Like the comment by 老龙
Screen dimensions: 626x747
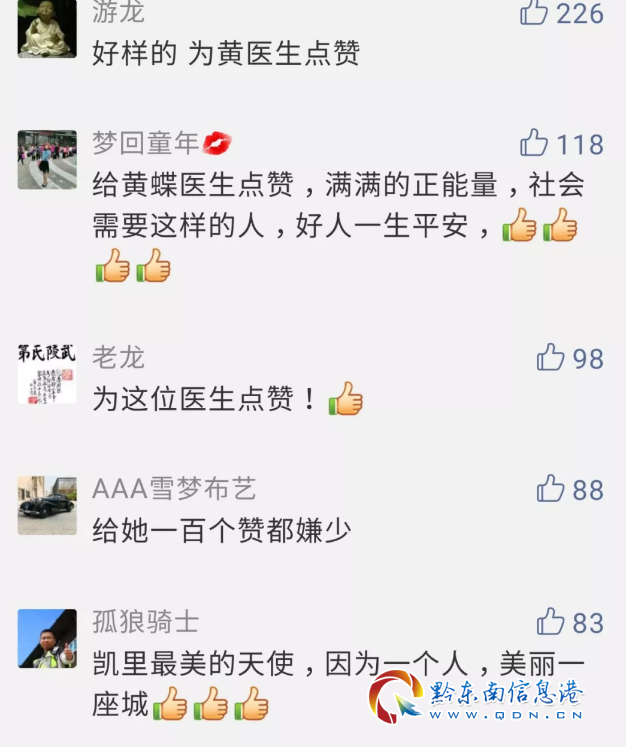(551, 357)
